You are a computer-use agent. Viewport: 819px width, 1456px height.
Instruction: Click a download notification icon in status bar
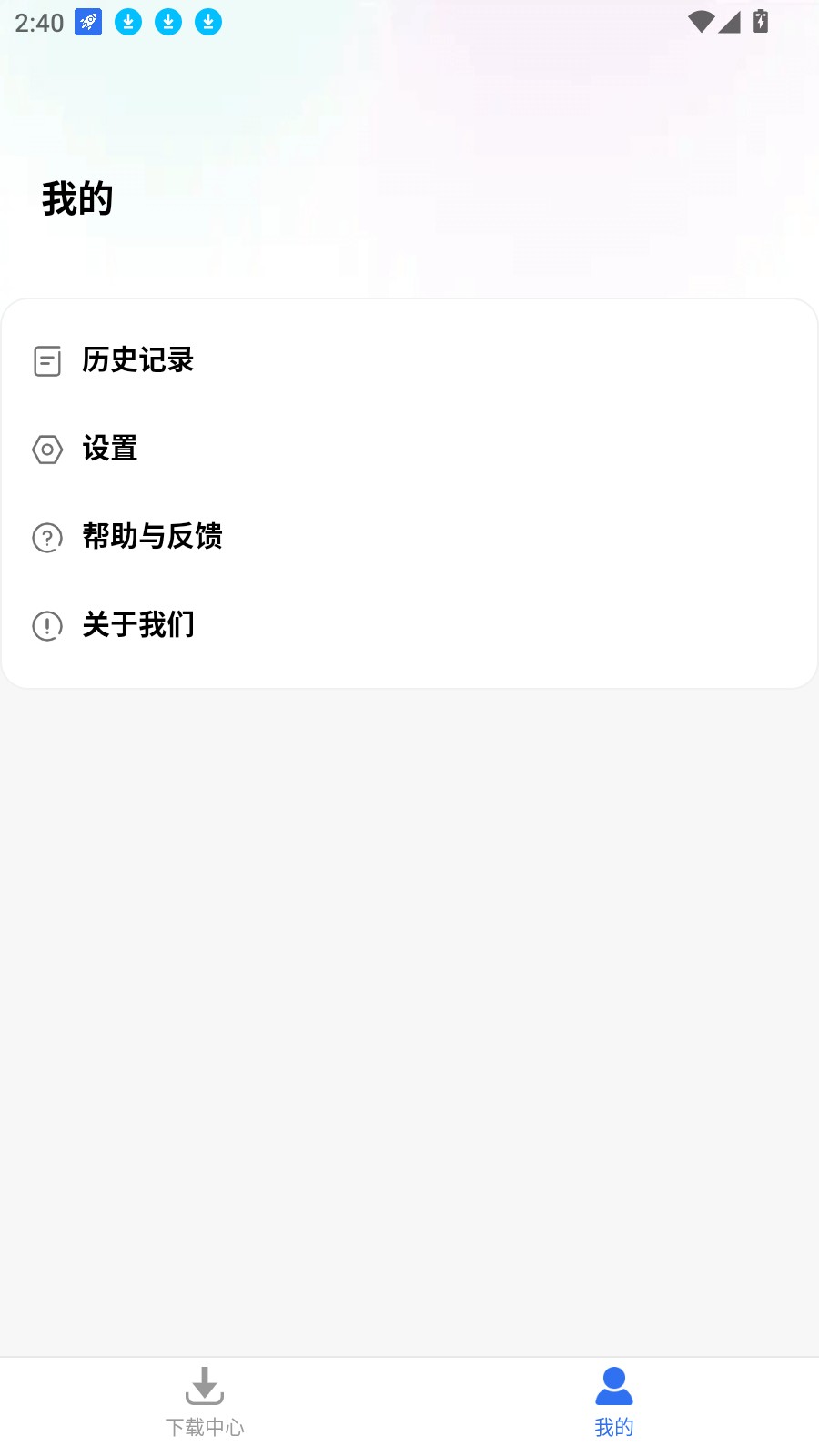pyautogui.click(x=128, y=21)
